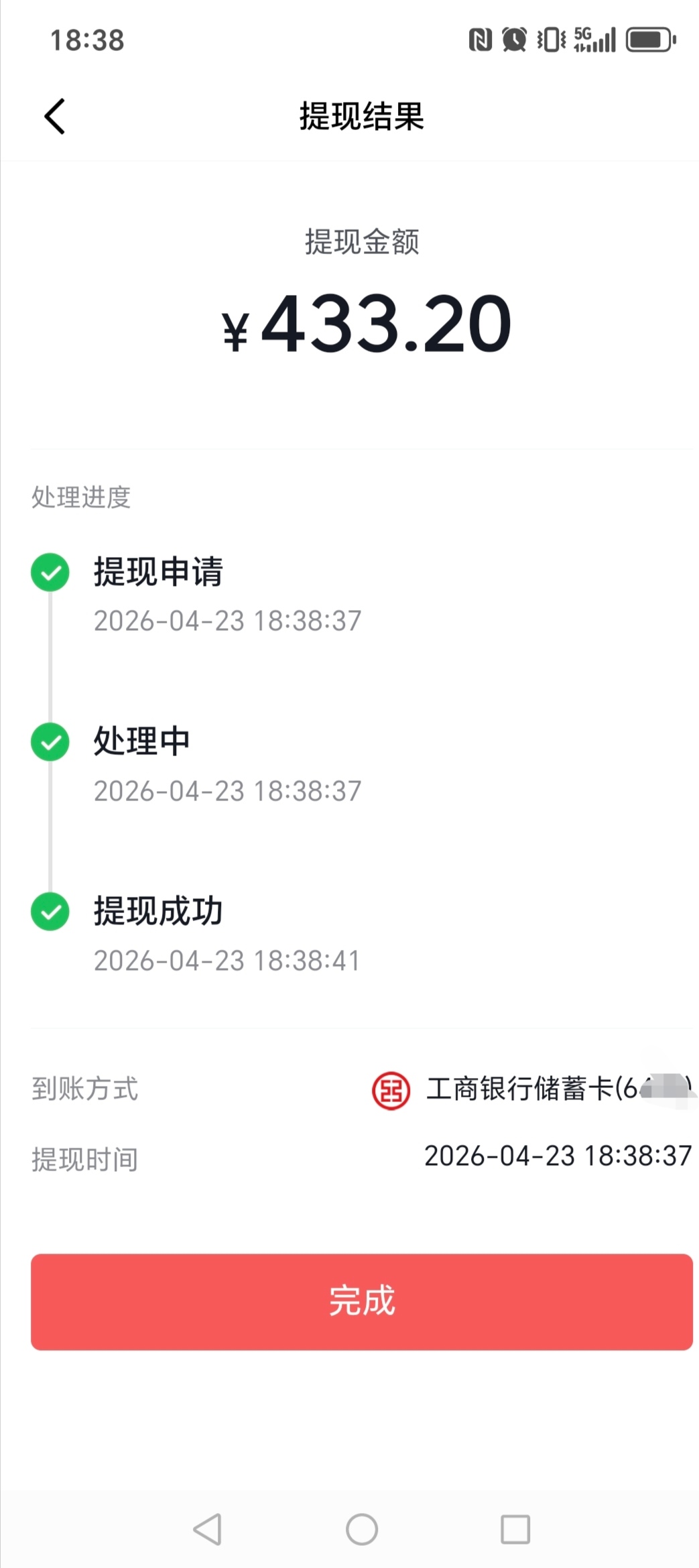Go back from the 提现结果 page
699x1568 pixels.
[55, 117]
